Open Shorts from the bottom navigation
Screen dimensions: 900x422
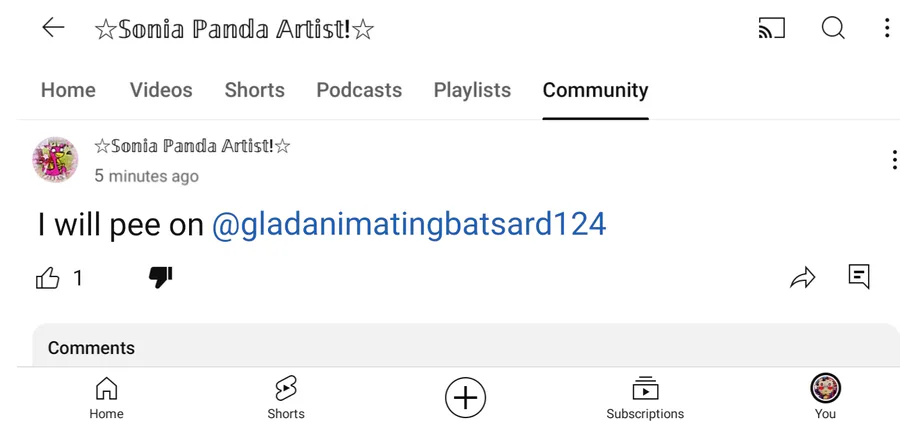tap(286, 398)
